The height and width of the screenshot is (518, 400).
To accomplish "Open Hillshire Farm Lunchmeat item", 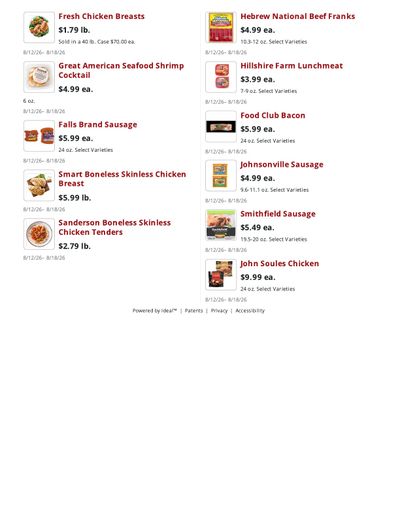I will coord(291,66).
